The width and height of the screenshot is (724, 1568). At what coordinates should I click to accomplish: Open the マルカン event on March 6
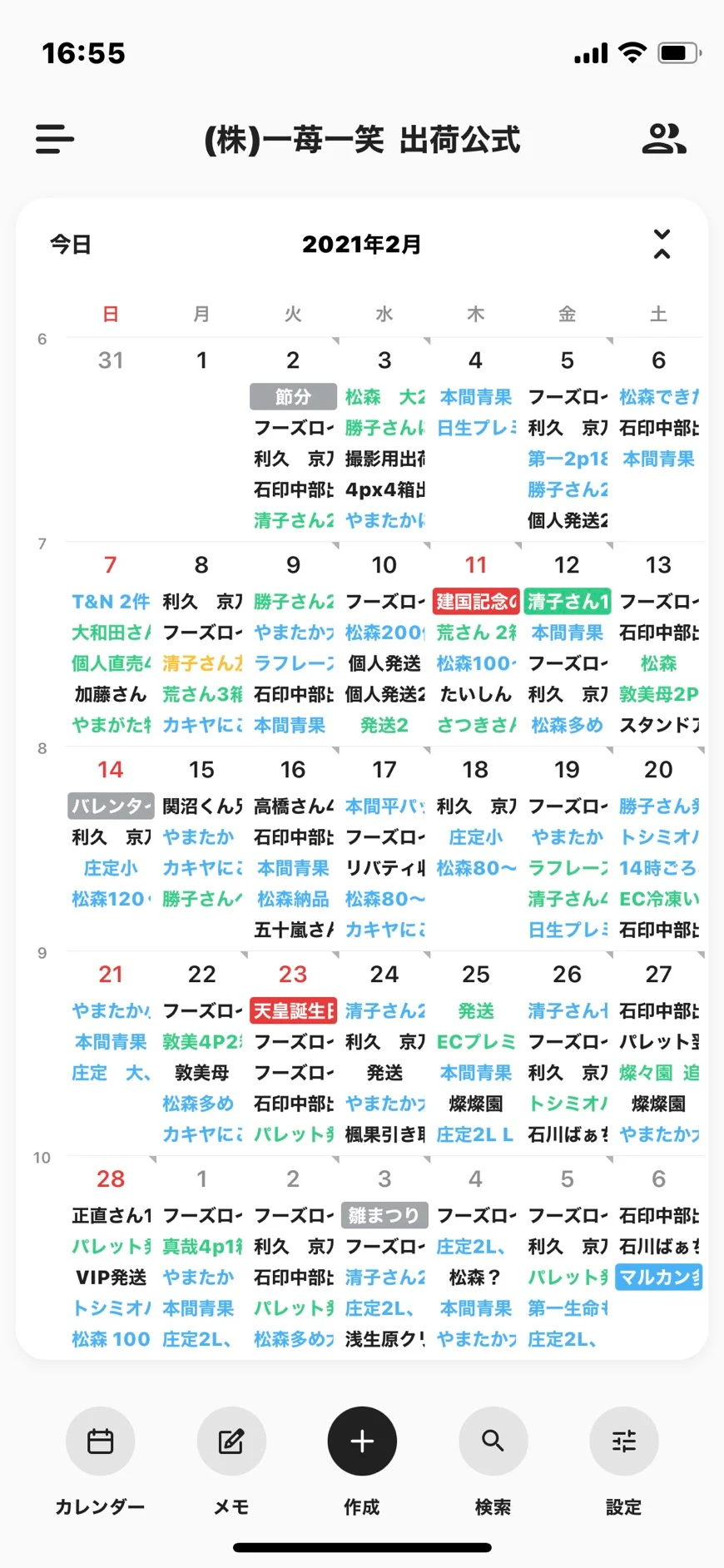pyautogui.click(x=658, y=1278)
